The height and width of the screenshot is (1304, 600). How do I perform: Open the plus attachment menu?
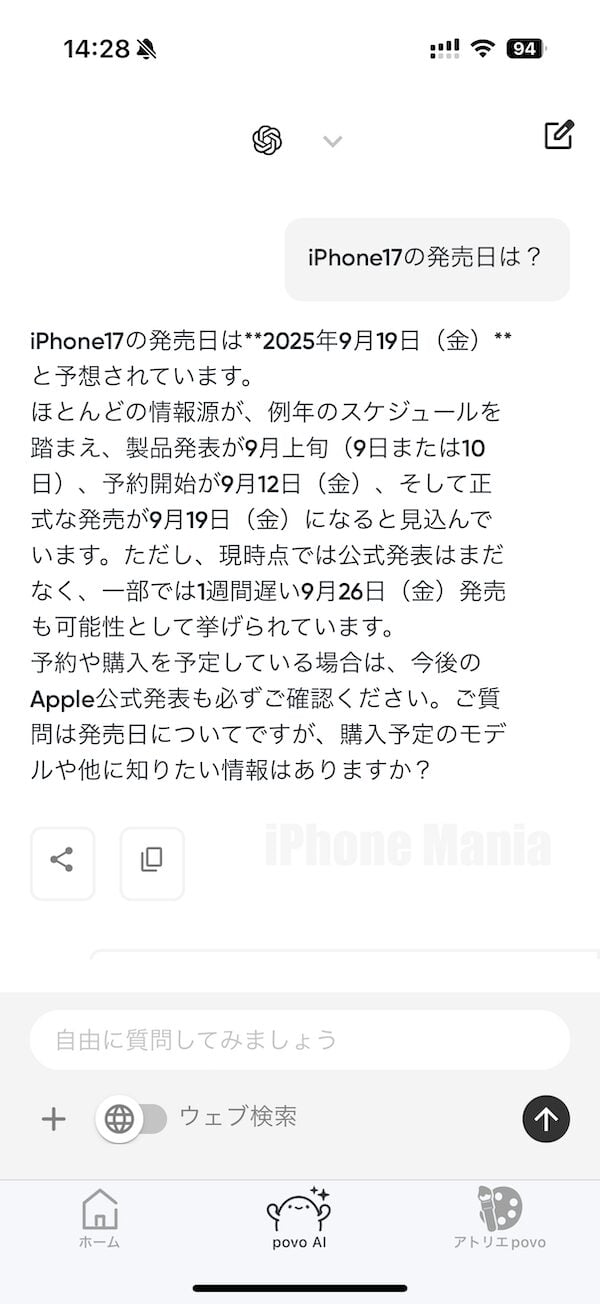(x=53, y=1119)
